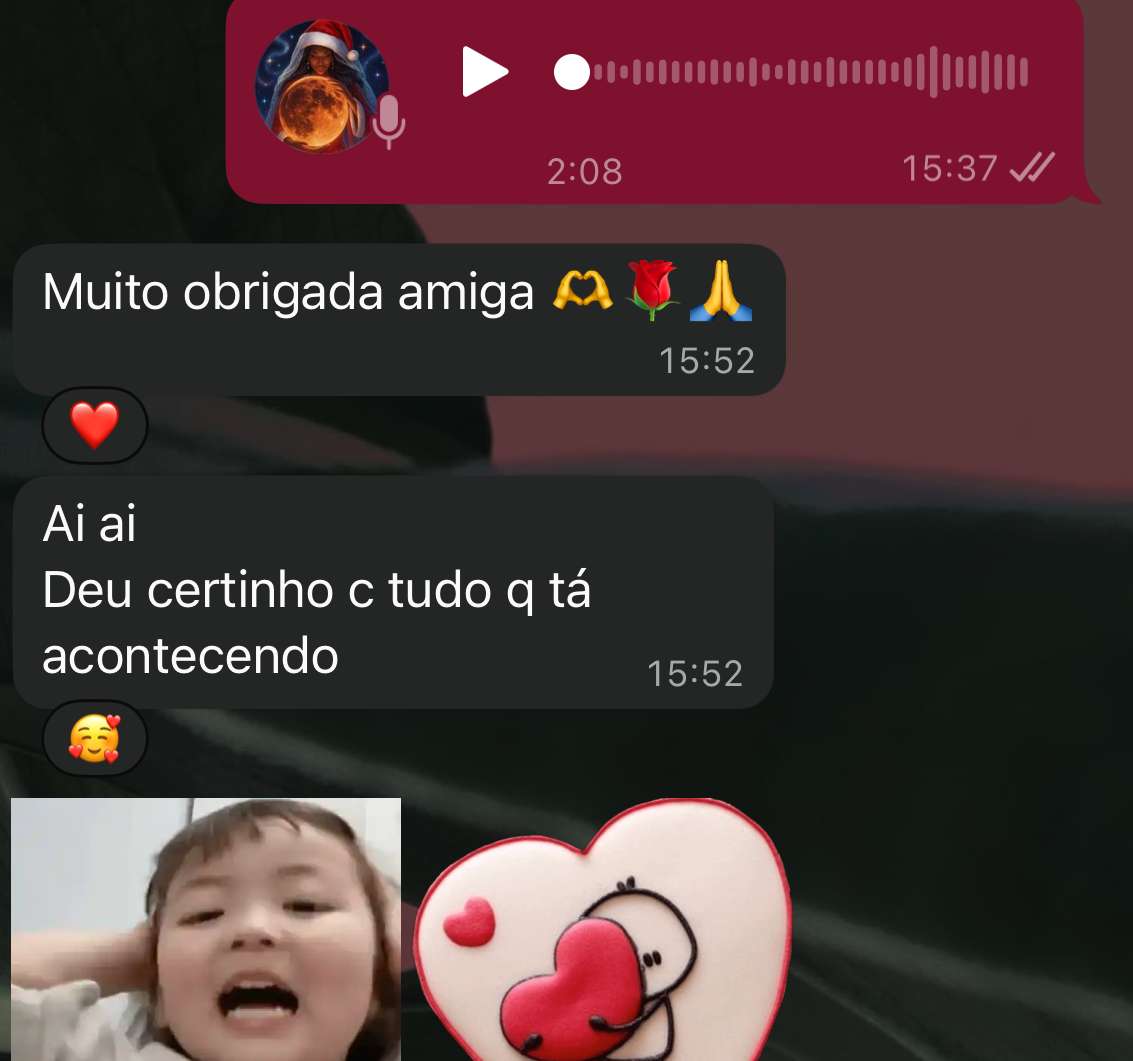Tap the red heart reaction under 'Muito obrigada amiga'
Viewport: 1133px width, 1061px height.
pos(95,425)
